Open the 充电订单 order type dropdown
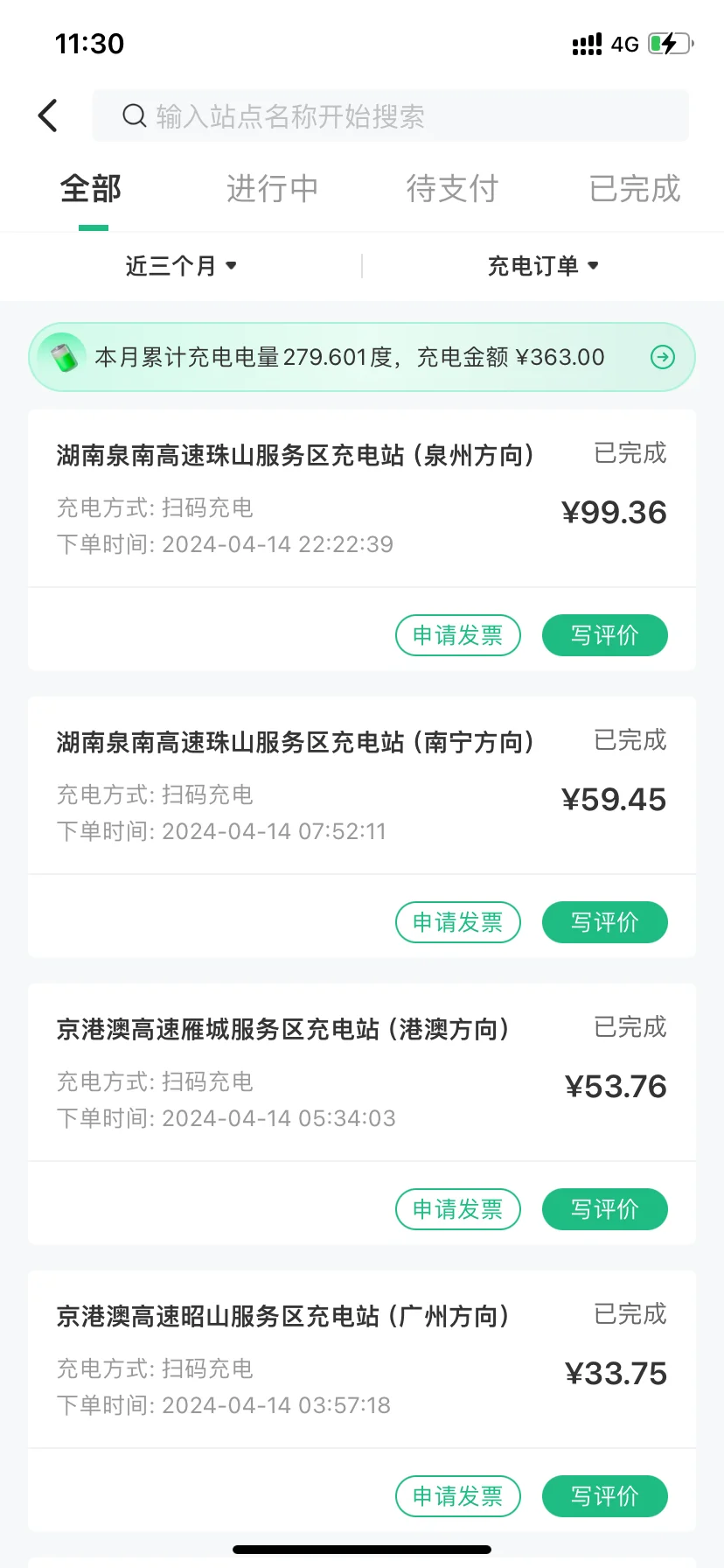The height and width of the screenshot is (1568, 724). 543,266
